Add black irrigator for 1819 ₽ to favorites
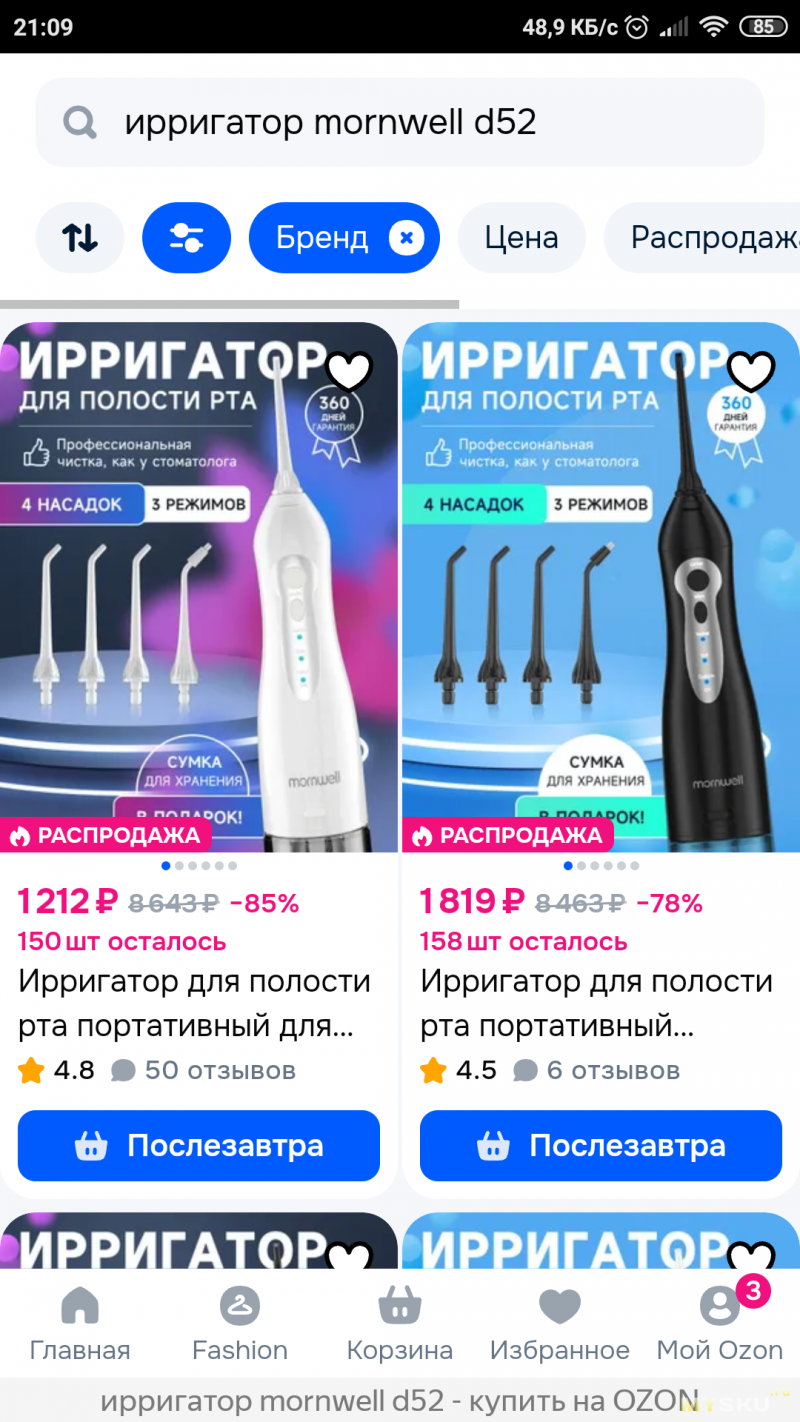The image size is (800, 1422). (x=751, y=372)
